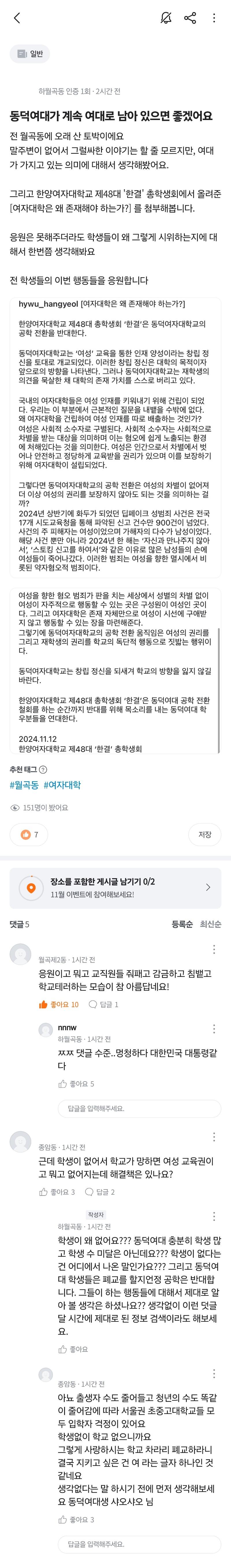
Task: Open the #여자대학 hashtag
Action: pyautogui.click(x=62, y=785)
